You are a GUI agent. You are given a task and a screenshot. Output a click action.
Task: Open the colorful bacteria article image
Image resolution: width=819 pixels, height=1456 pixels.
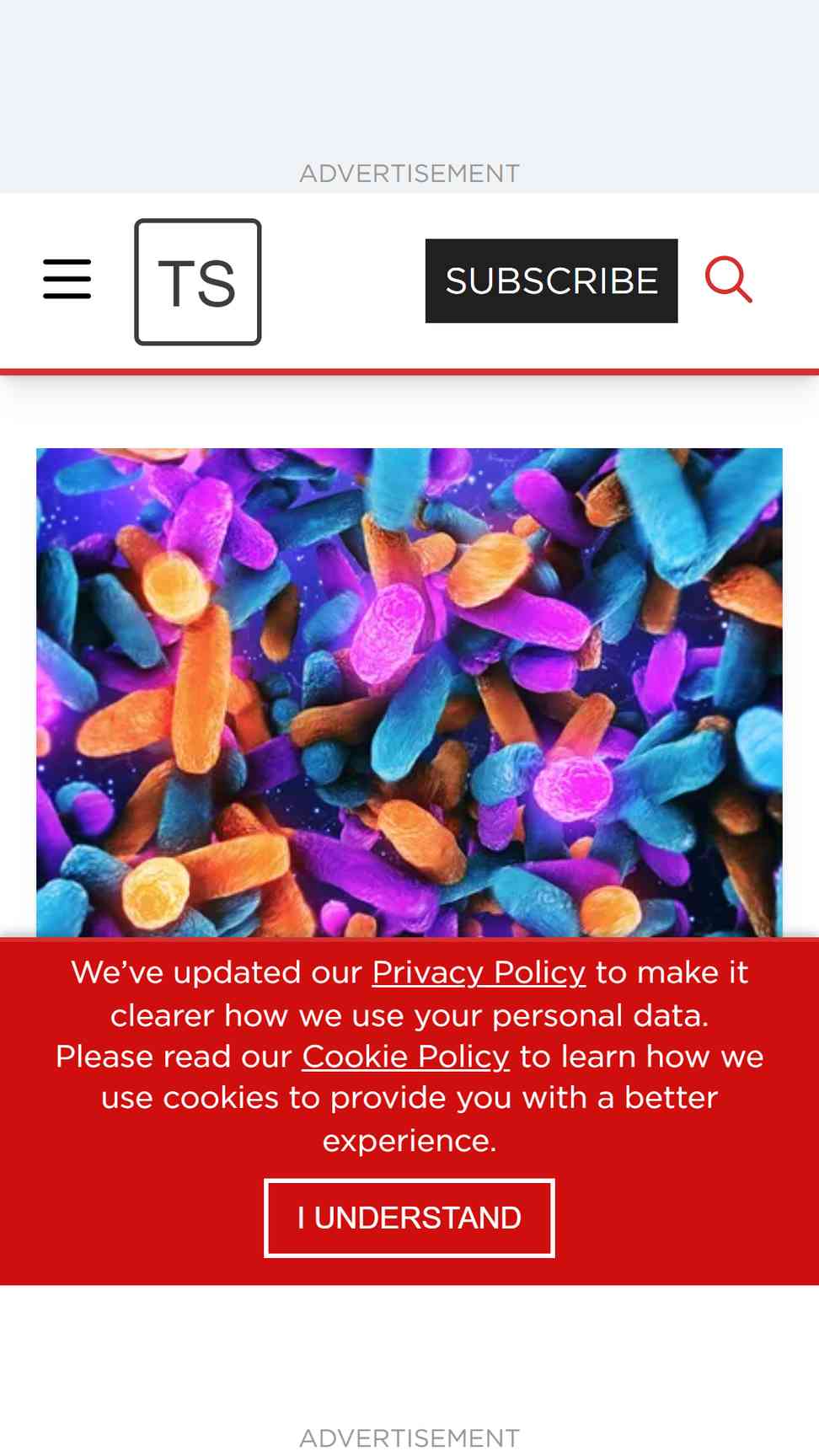(x=409, y=693)
